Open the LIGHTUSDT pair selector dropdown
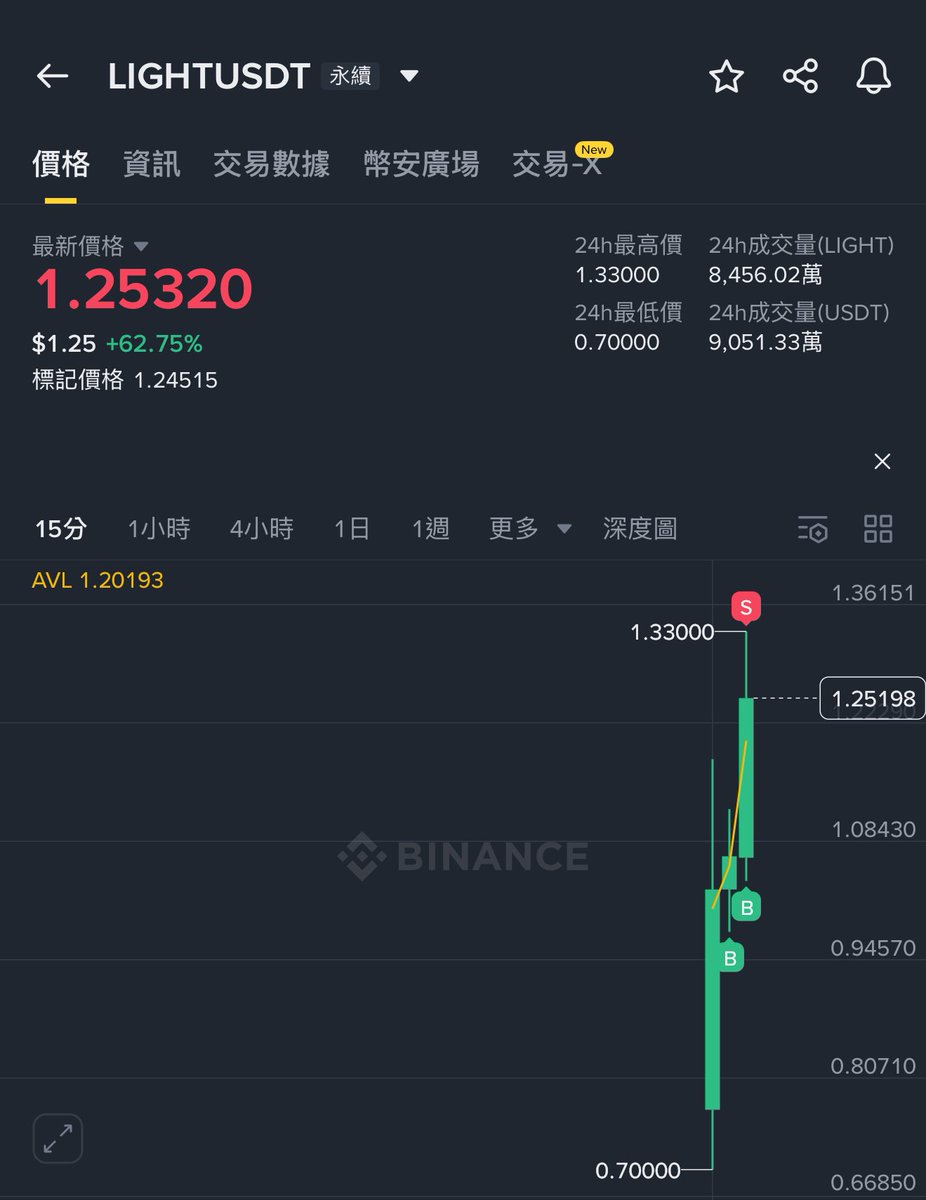Screen dimensions: 926x1200 click(409, 76)
